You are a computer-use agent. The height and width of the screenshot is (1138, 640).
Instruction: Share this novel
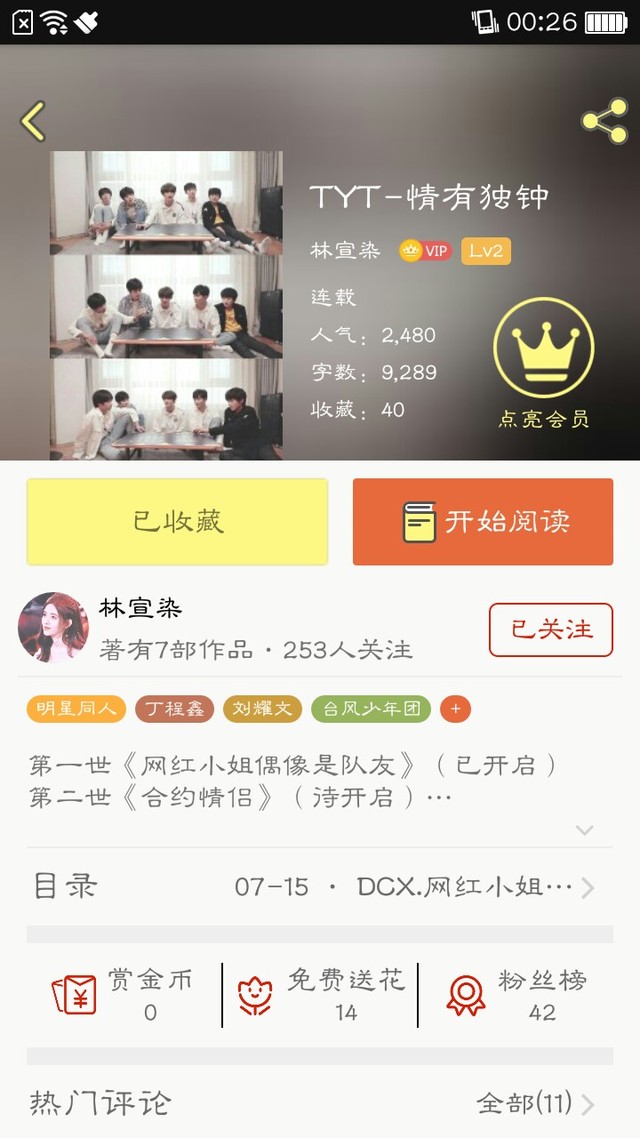click(x=604, y=121)
